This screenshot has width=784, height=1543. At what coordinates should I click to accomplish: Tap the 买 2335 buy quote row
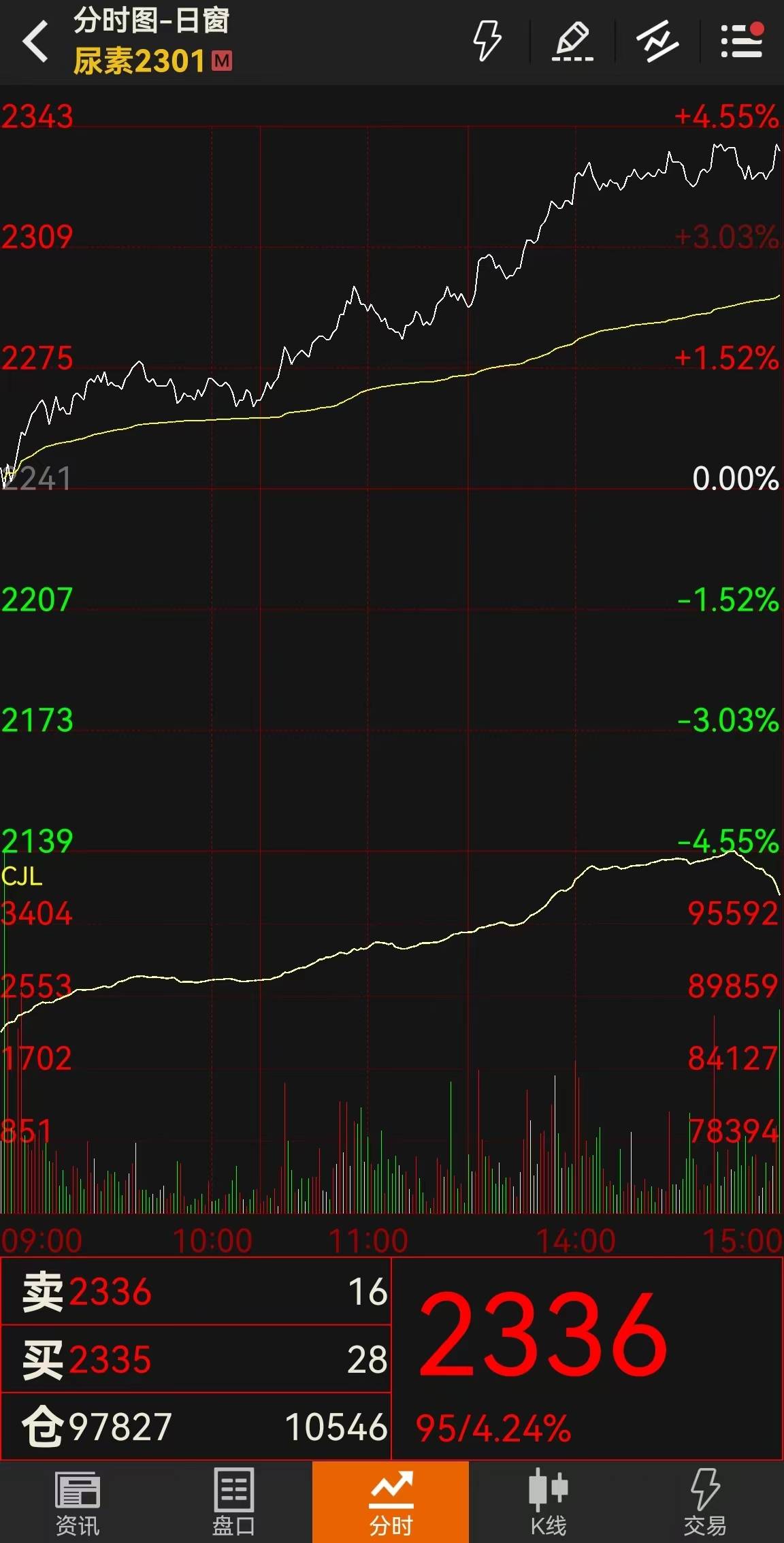pyautogui.click(x=196, y=1359)
